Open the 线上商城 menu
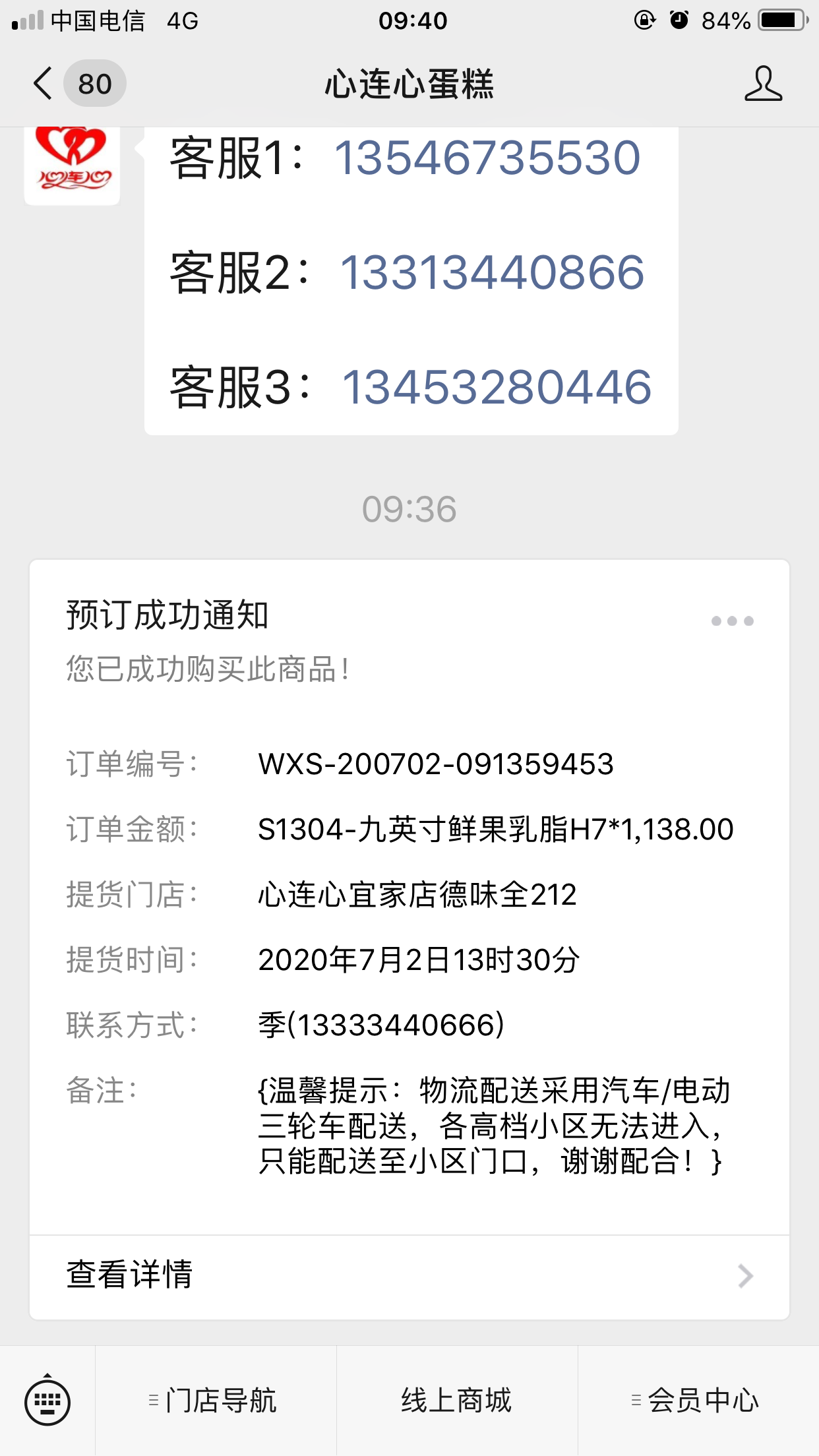819x1456 pixels. pyautogui.click(x=456, y=1401)
